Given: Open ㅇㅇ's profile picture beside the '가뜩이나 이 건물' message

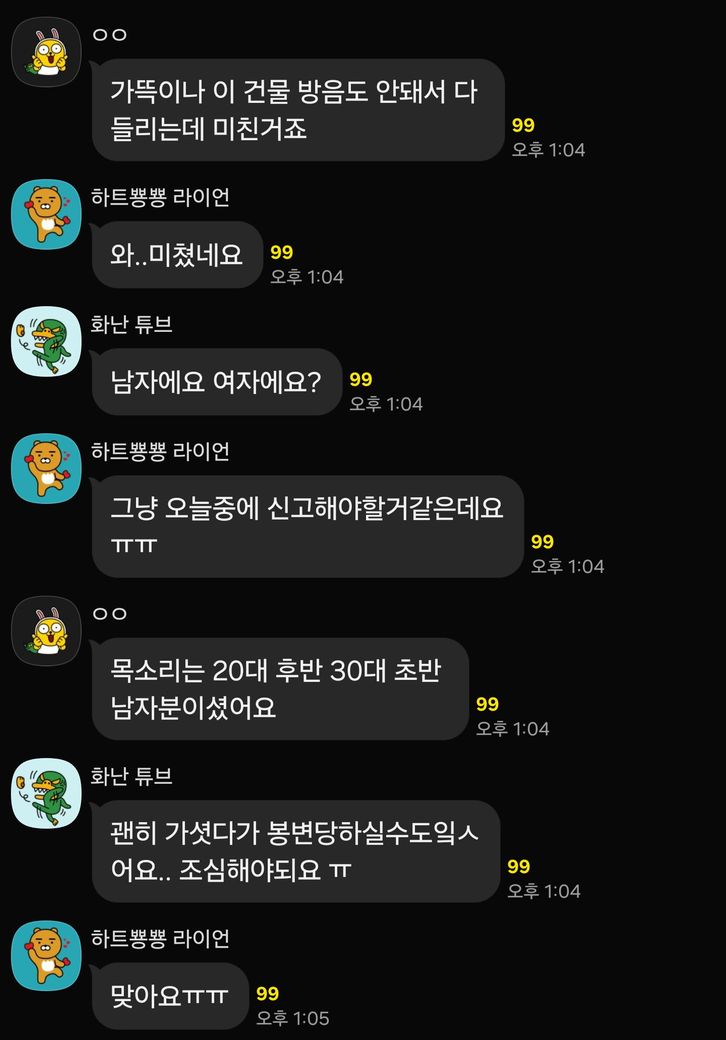Looking at the screenshot, I should [45, 52].
